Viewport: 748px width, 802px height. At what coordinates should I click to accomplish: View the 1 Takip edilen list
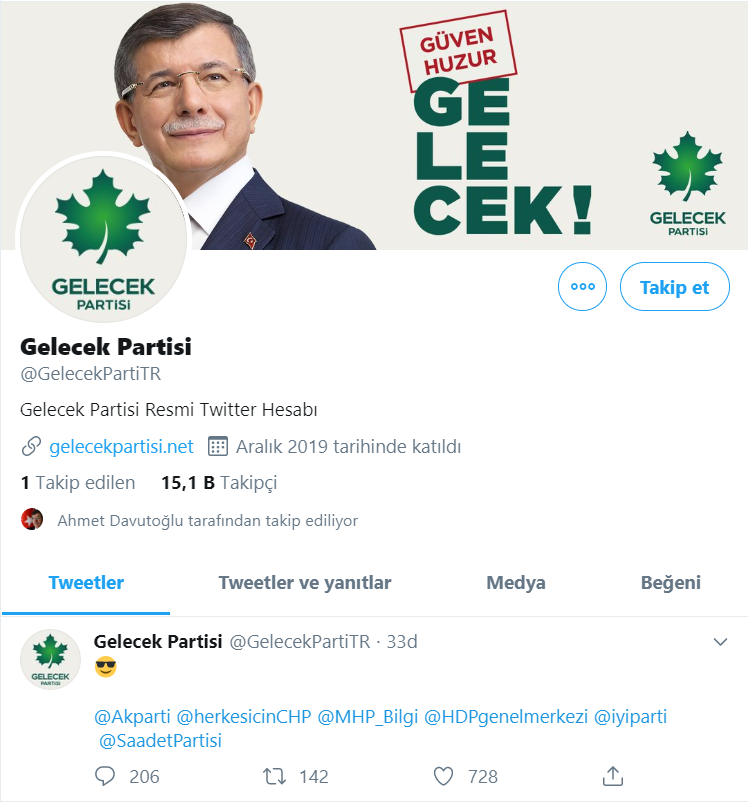[x=78, y=483]
